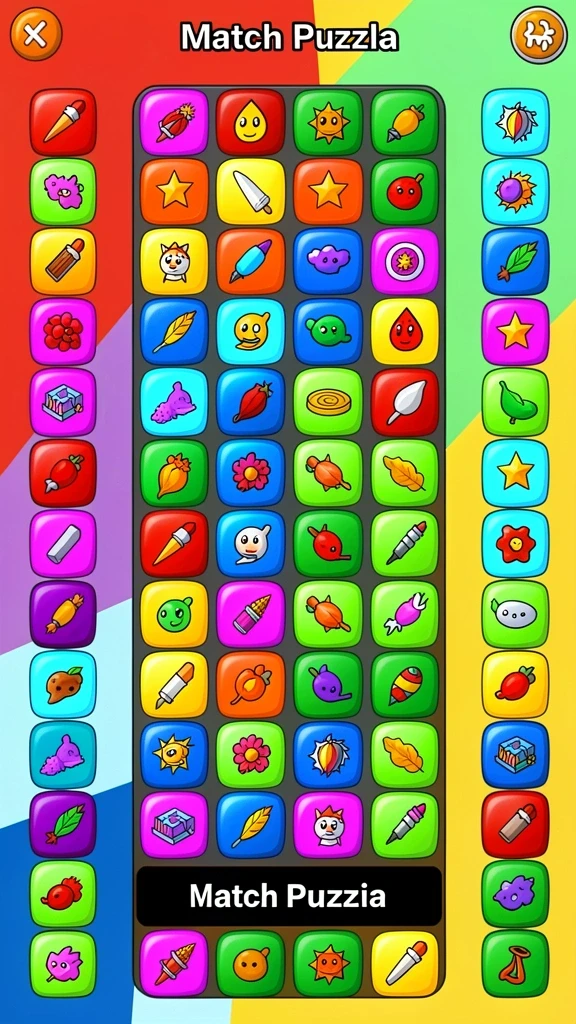Tap the golden spiral coin tile
576x1024 pixels.
pyautogui.click(x=328, y=401)
